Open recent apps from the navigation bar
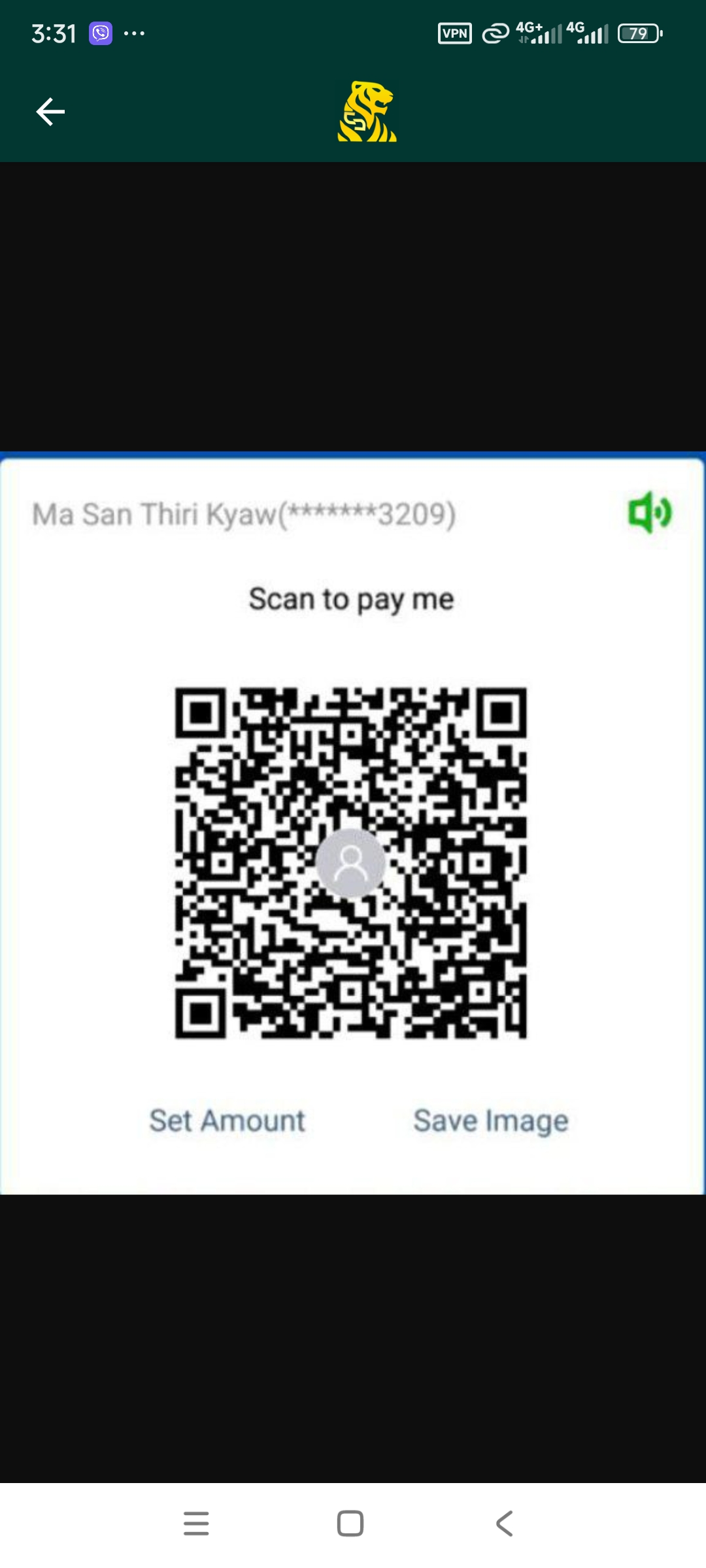Viewport: 706px width, 1568px height. pyautogui.click(x=196, y=1523)
